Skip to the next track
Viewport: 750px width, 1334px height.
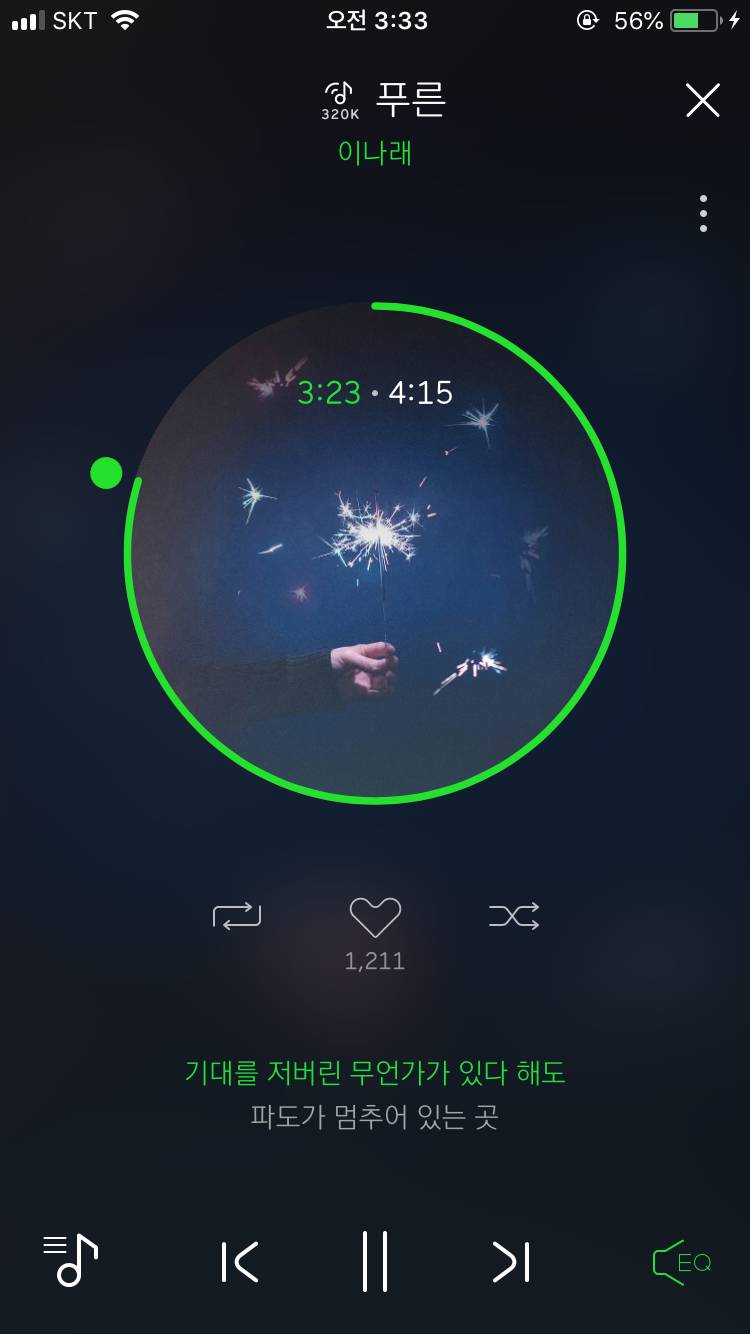pos(511,1262)
